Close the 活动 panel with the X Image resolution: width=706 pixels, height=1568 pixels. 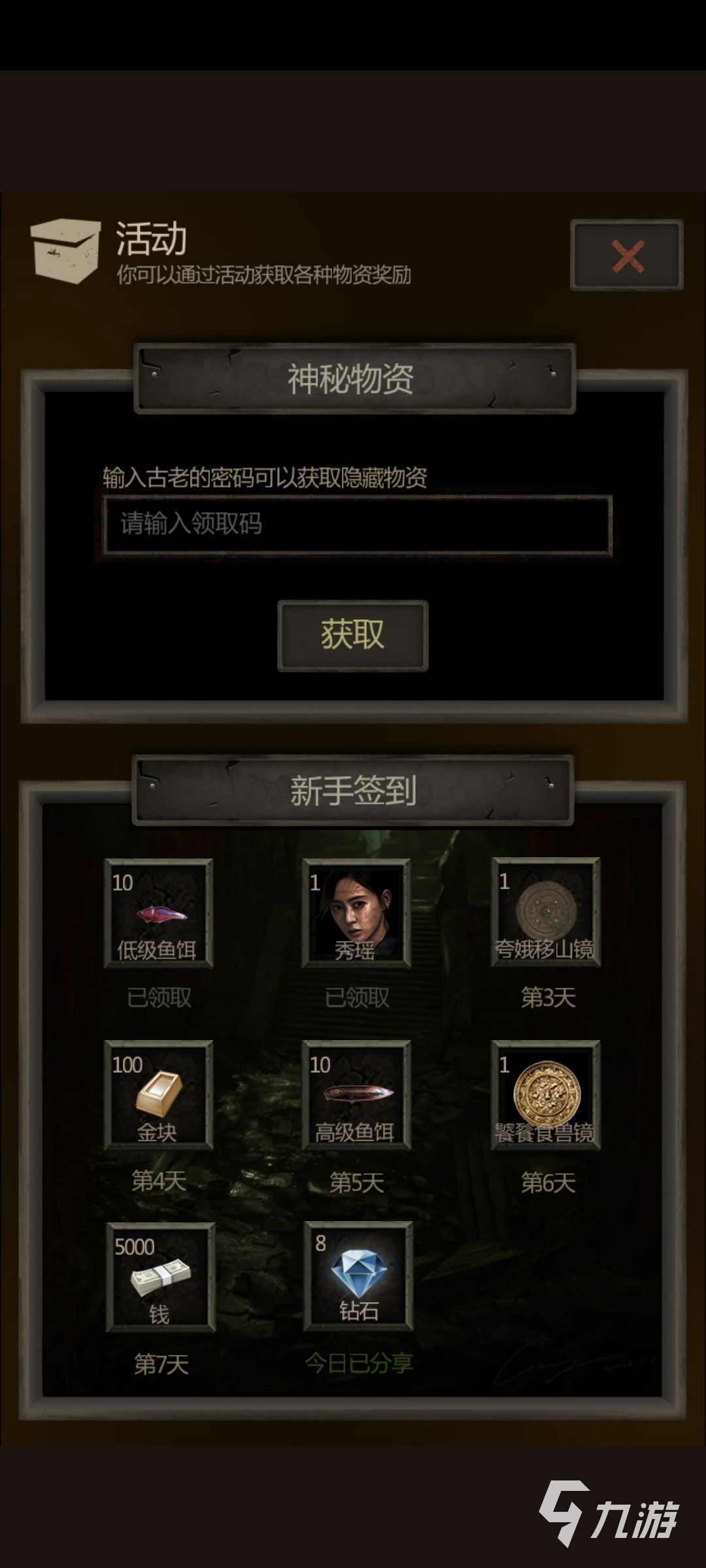[x=627, y=255]
